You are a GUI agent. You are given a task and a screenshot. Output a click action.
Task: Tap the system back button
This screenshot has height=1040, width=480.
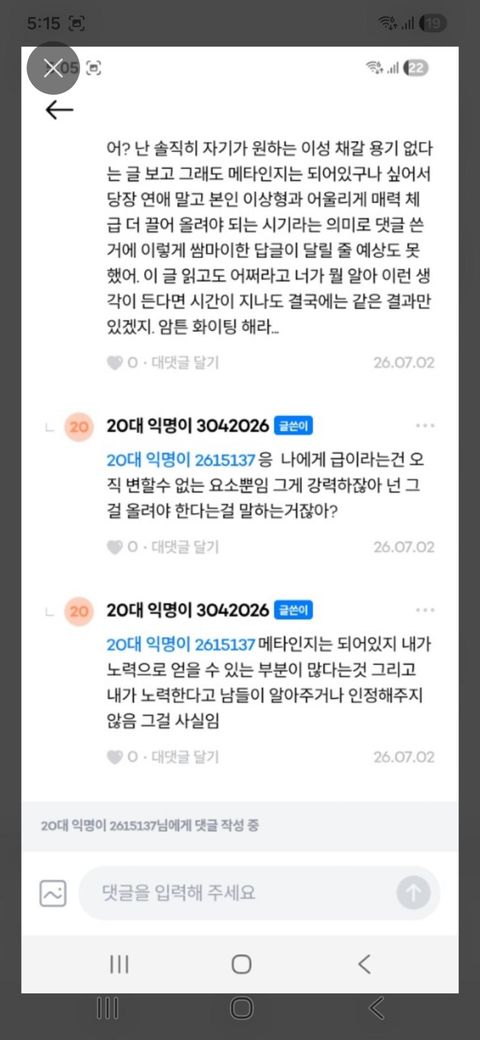(x=376, y=1008)
